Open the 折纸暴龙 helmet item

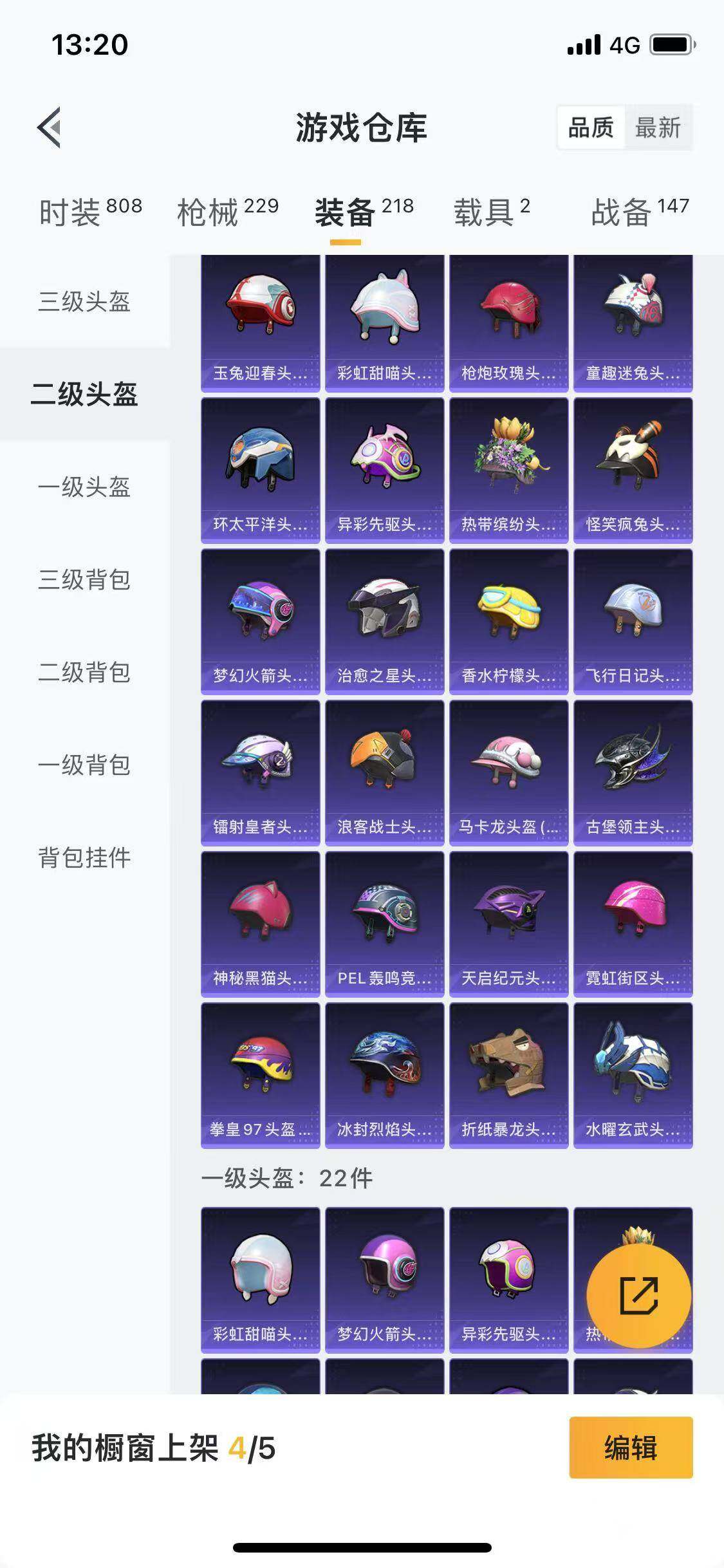click(x=508, y=1076)
